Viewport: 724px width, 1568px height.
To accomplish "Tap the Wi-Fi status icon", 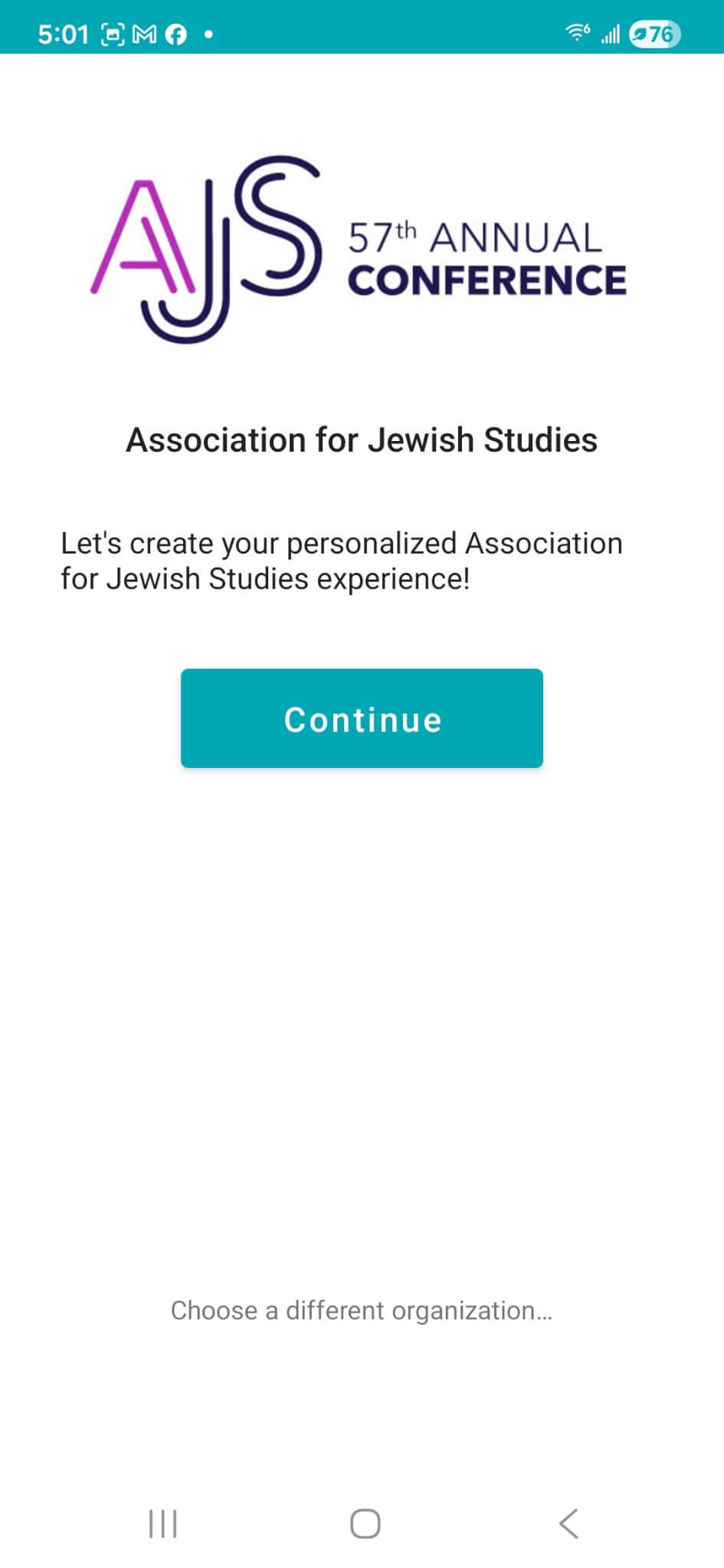I will [x=576, y=33].
